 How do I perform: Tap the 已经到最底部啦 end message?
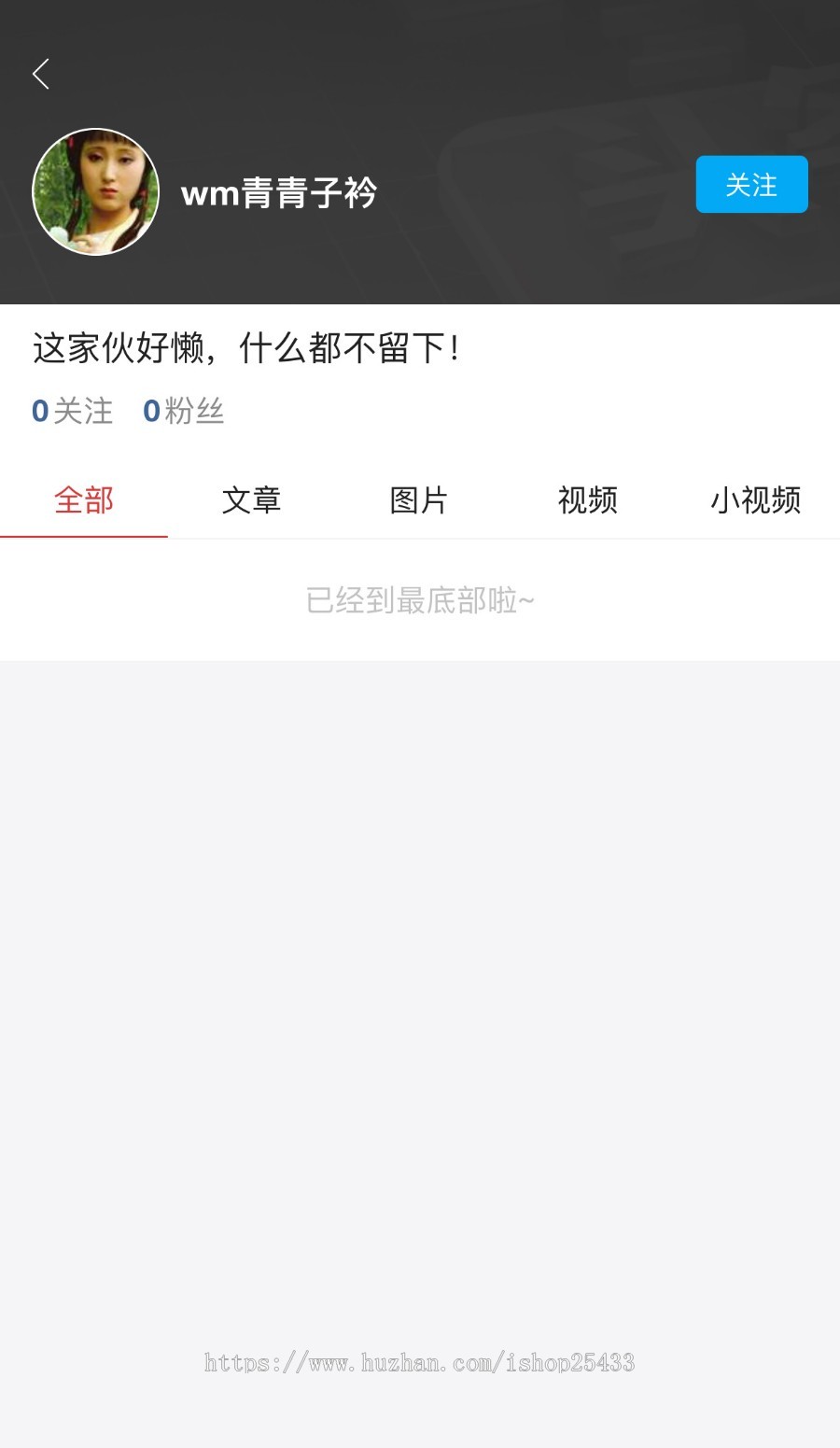tap(420, 601)
